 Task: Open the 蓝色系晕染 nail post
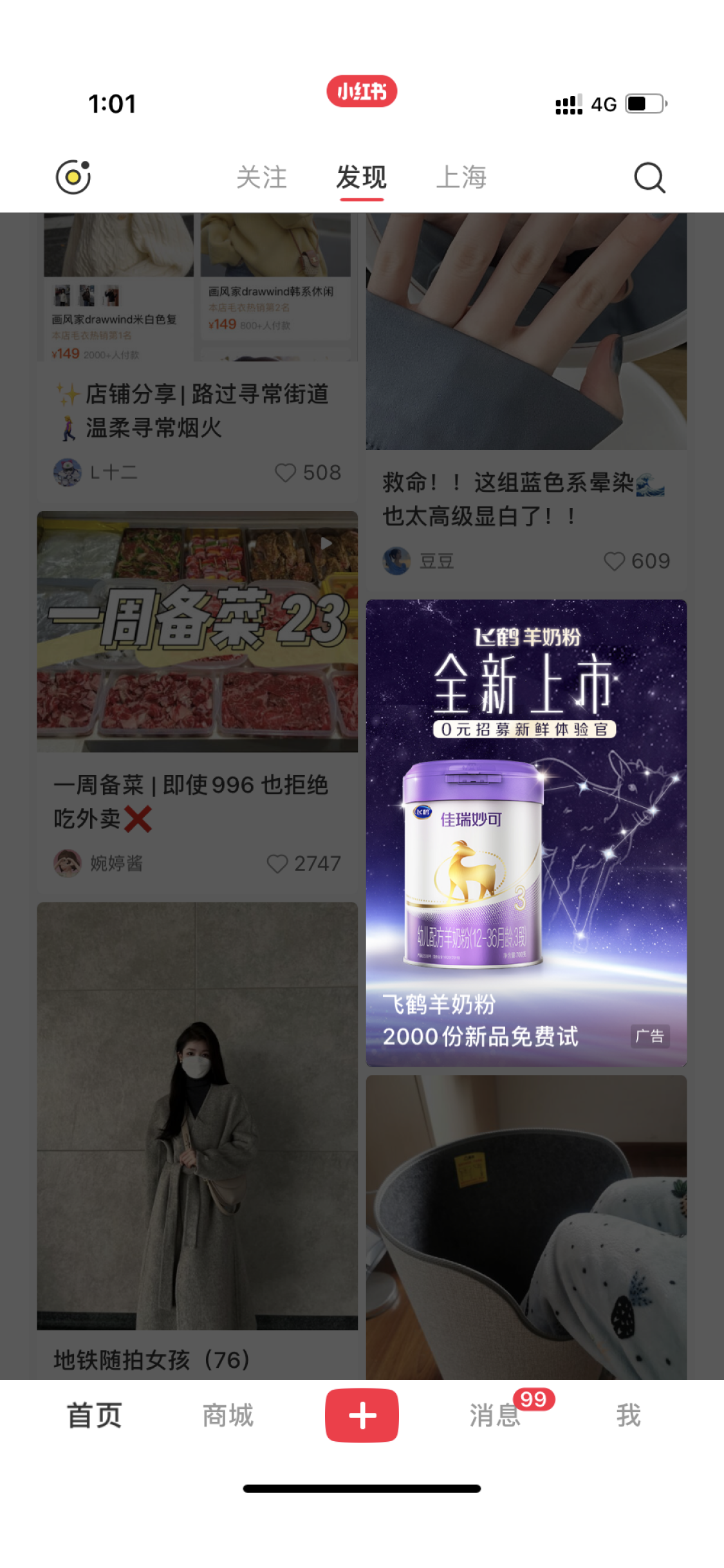click(x=526, y=335)
